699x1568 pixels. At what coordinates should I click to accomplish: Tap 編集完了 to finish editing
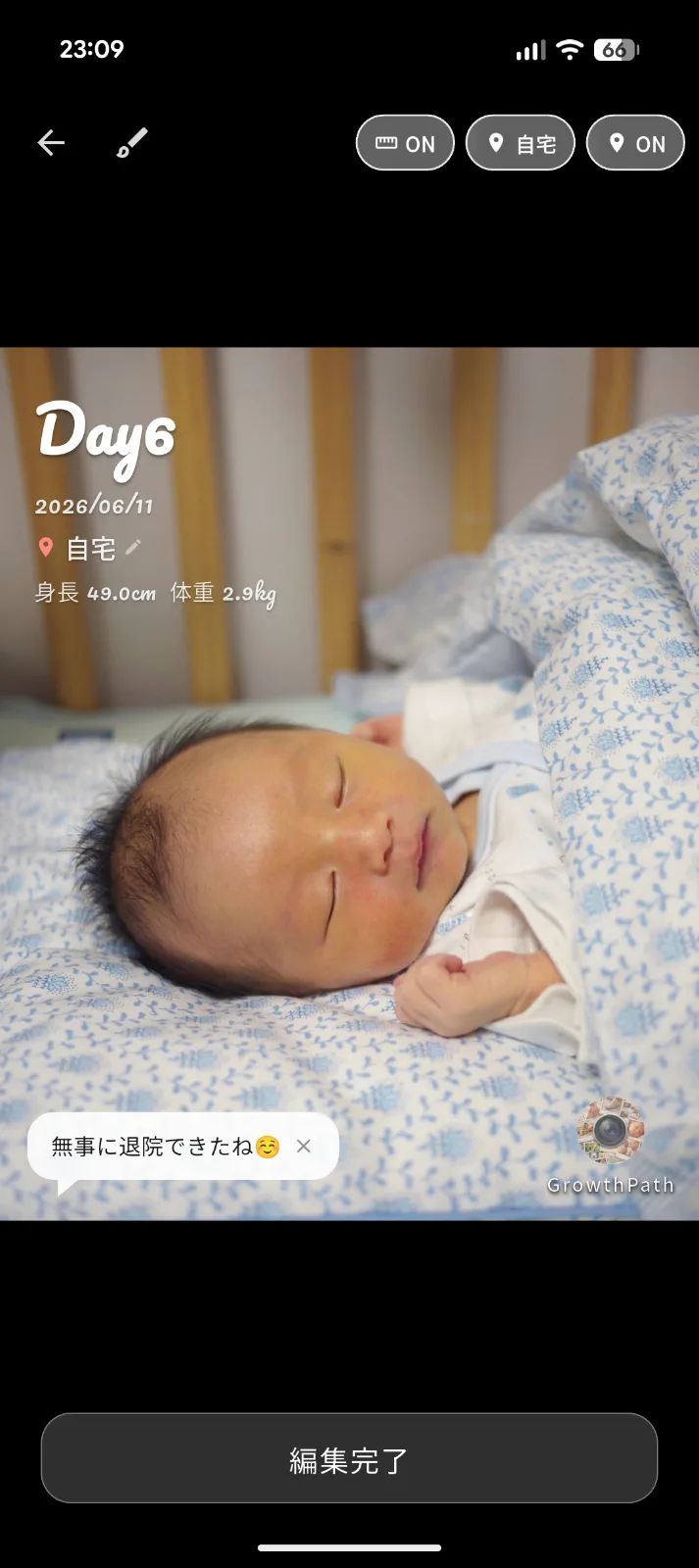349,1458
